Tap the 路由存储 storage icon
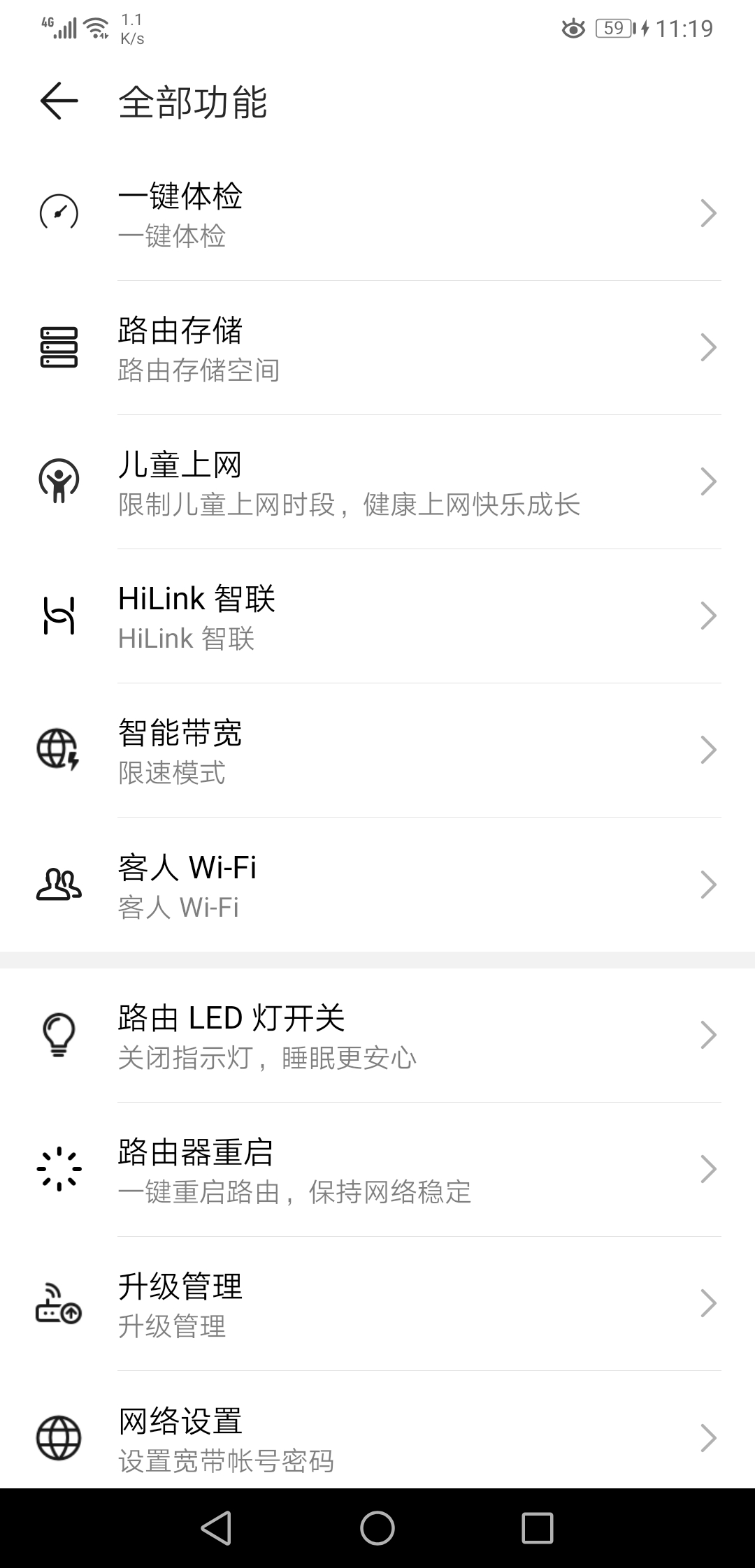Viewport: 755px width, 1568px height. click(59, 347)
